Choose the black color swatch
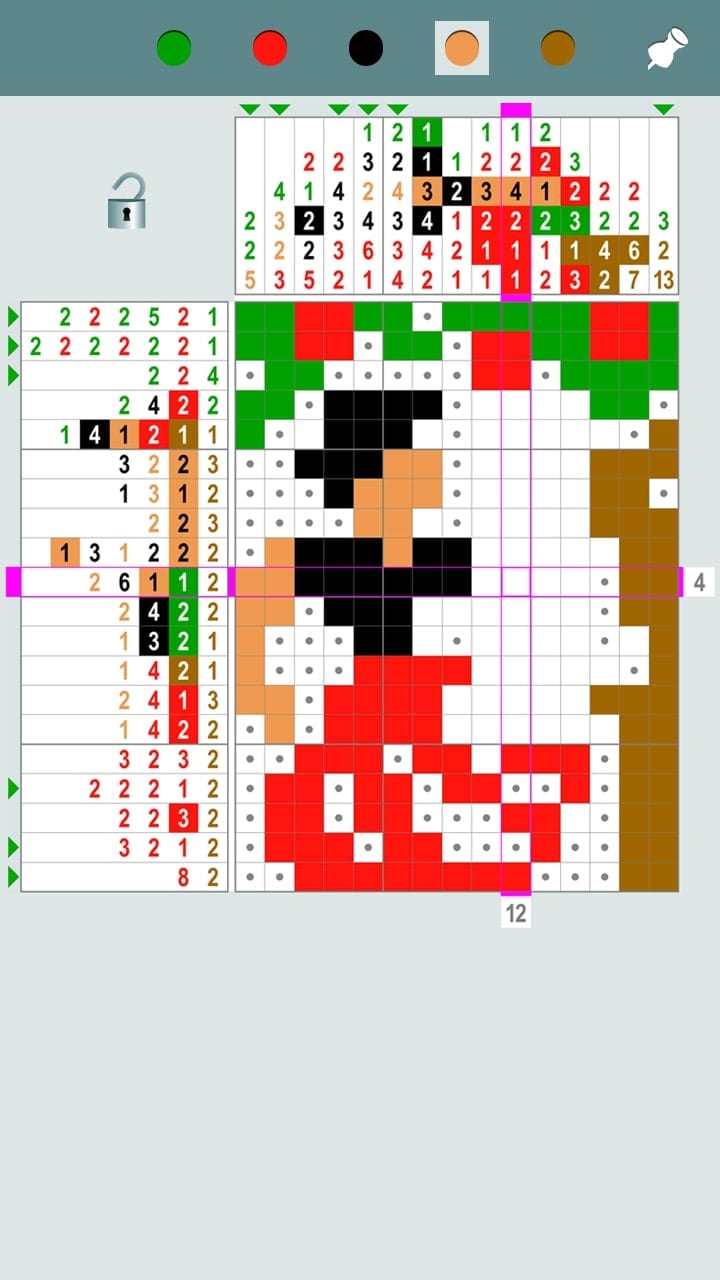Image resolution: width=720 pixels, height=1280 pixels. pos(366,48)
